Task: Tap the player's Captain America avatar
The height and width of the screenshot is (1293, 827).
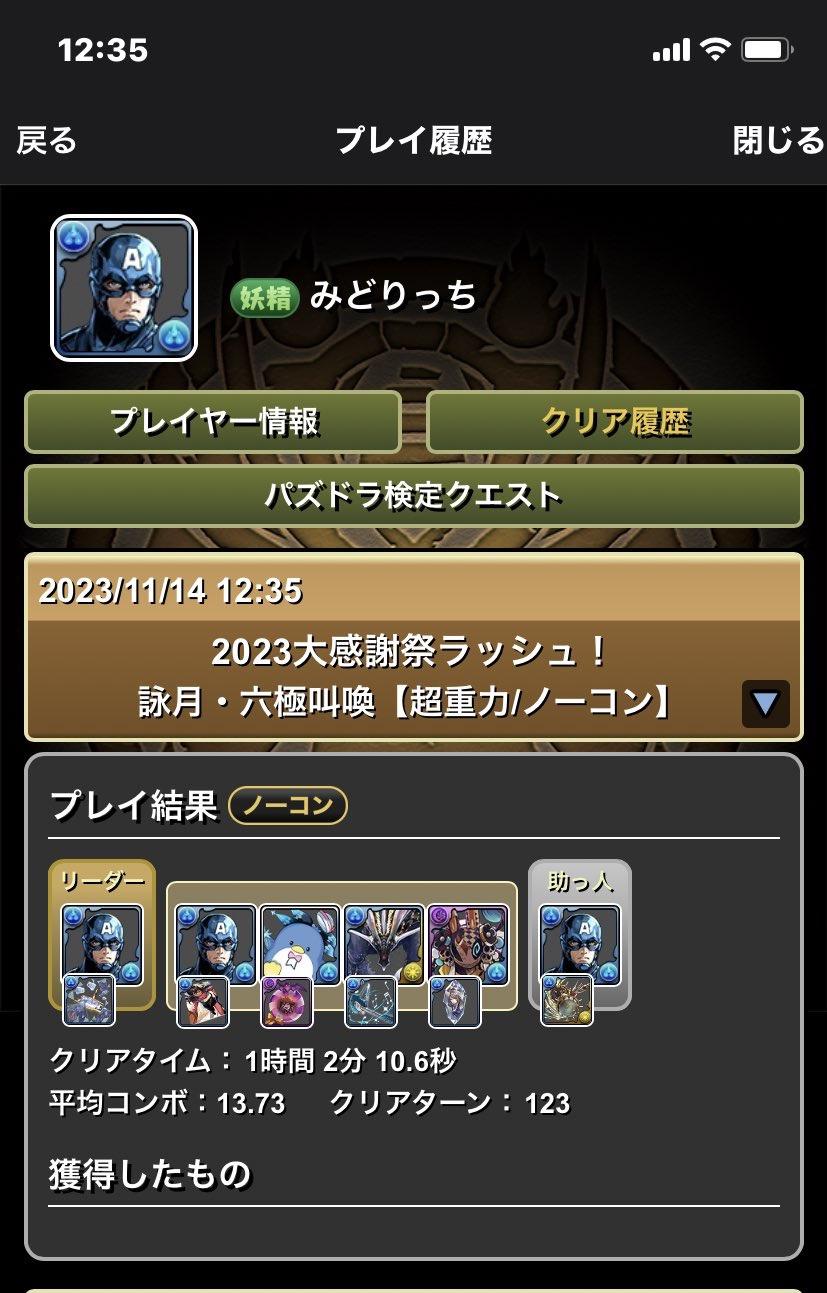Action: point(124,288)
